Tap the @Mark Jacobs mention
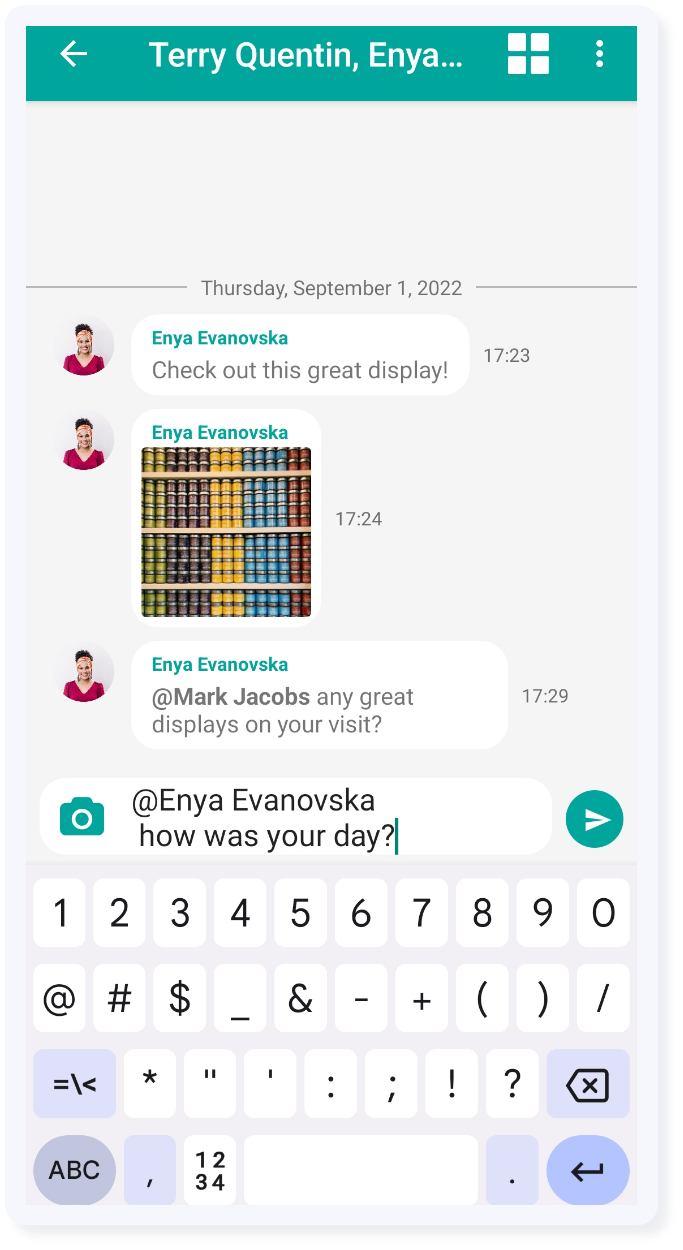 coord(231,697)
